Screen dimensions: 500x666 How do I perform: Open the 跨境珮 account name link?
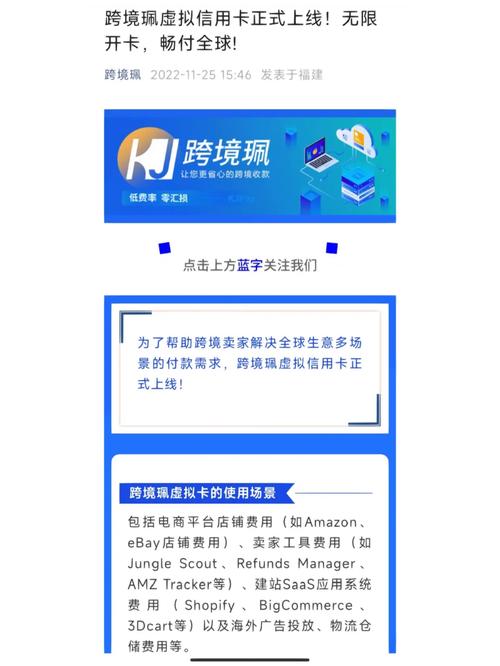coord(123,75)
